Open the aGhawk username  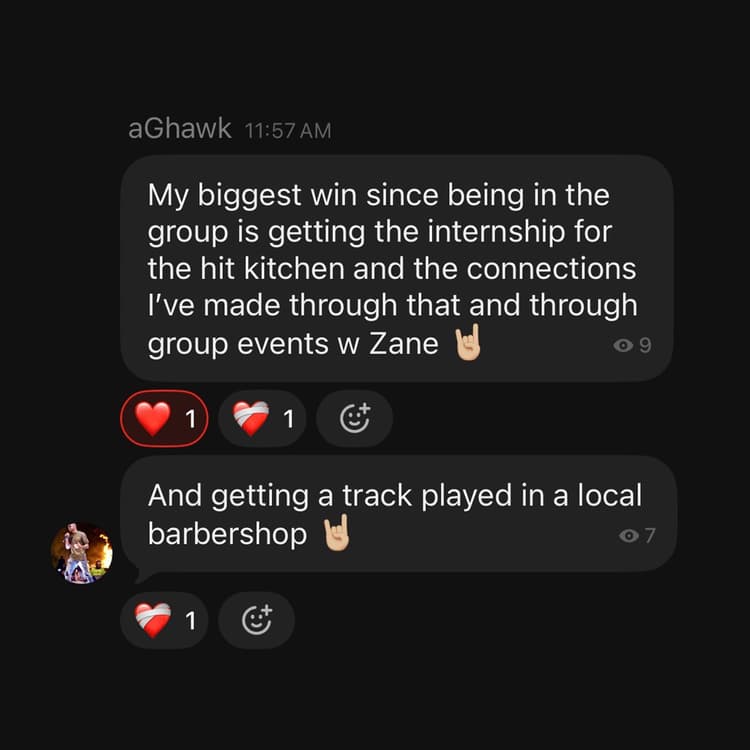180,128
